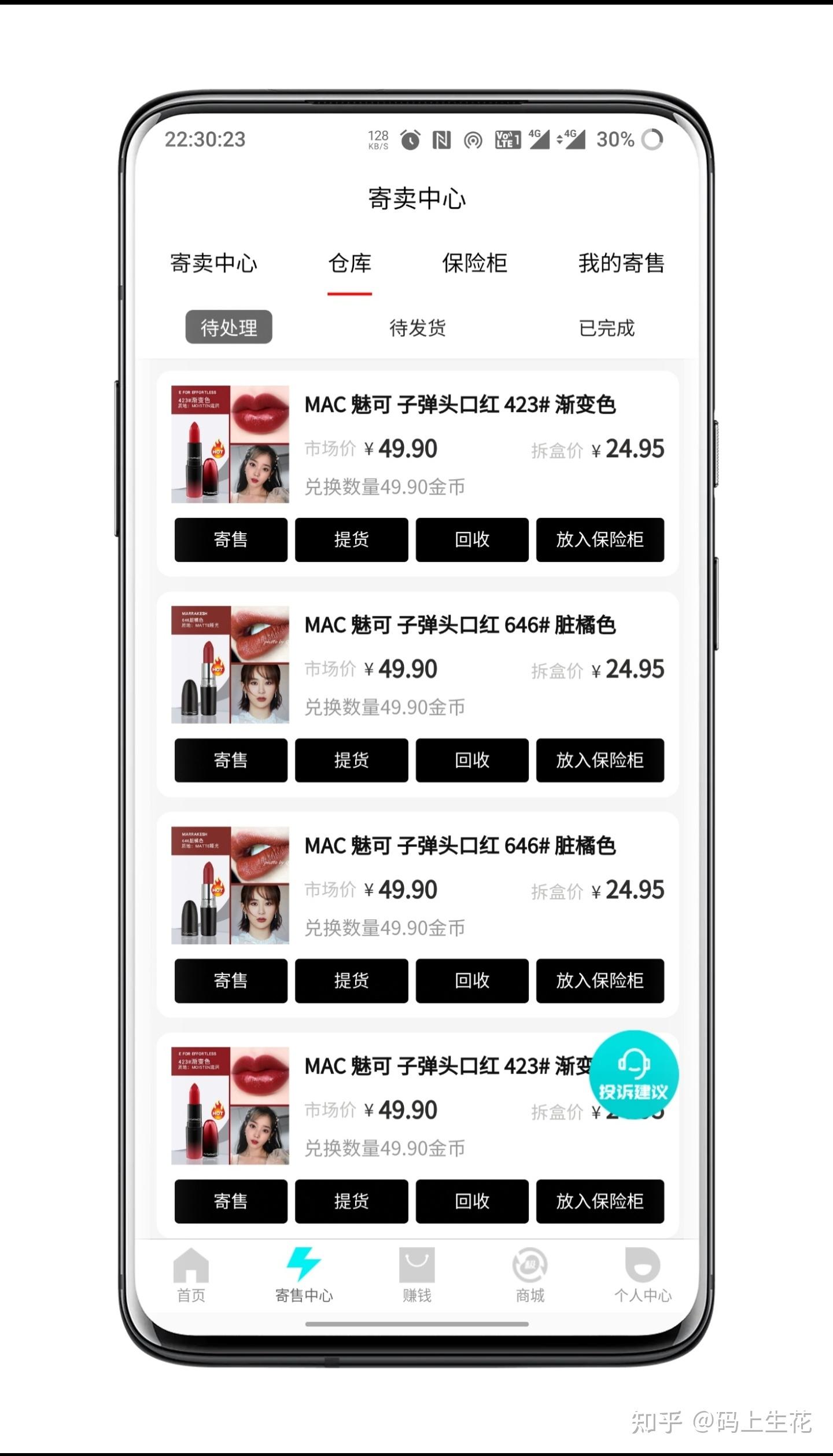Viewport: 833px width, 1456px height.
Task: Tap 寄售 on the second 646# 脏橘色 lipstick
Action: pos(231,980)
